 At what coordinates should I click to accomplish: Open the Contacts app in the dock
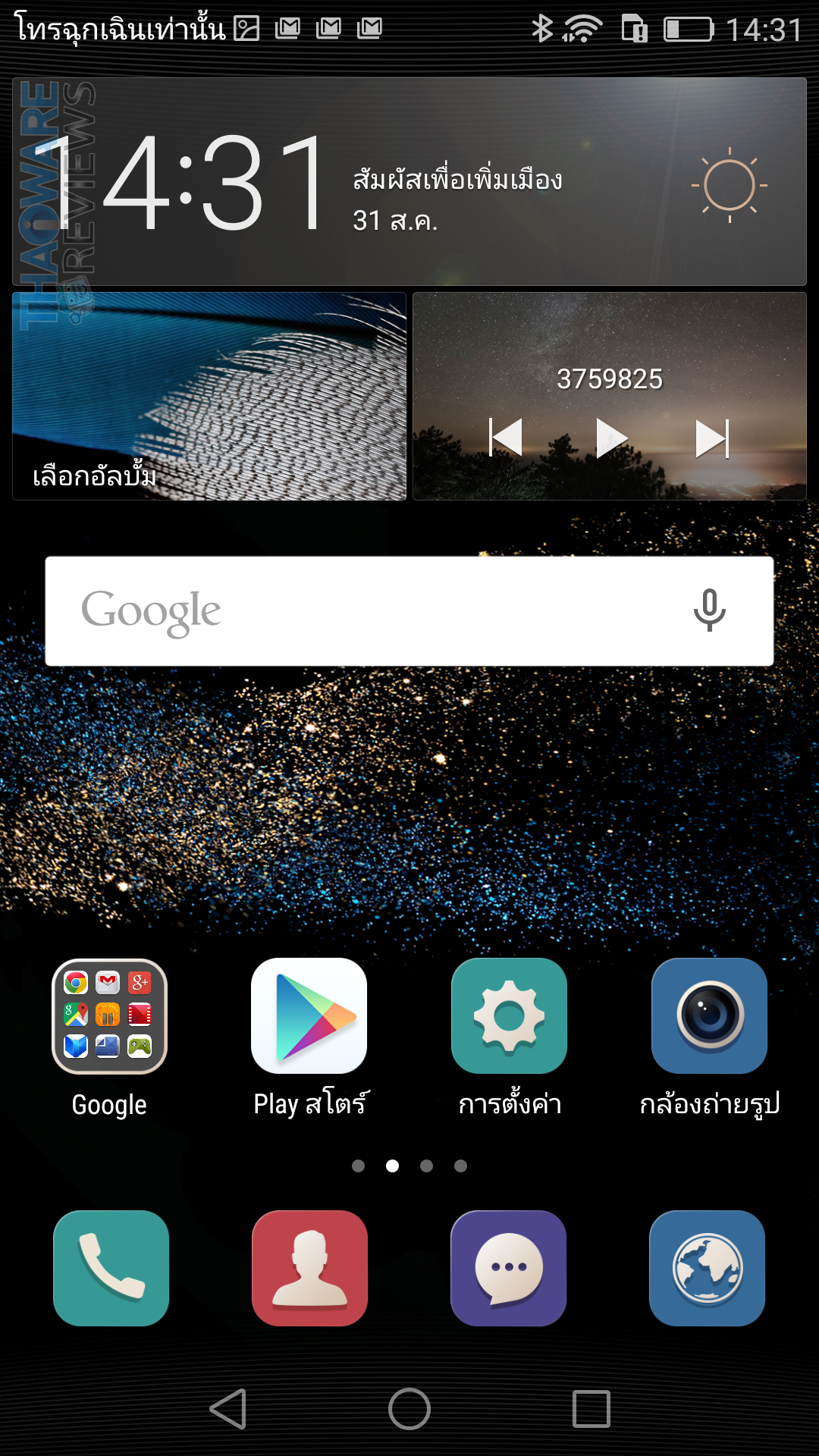pos(309,1268)
